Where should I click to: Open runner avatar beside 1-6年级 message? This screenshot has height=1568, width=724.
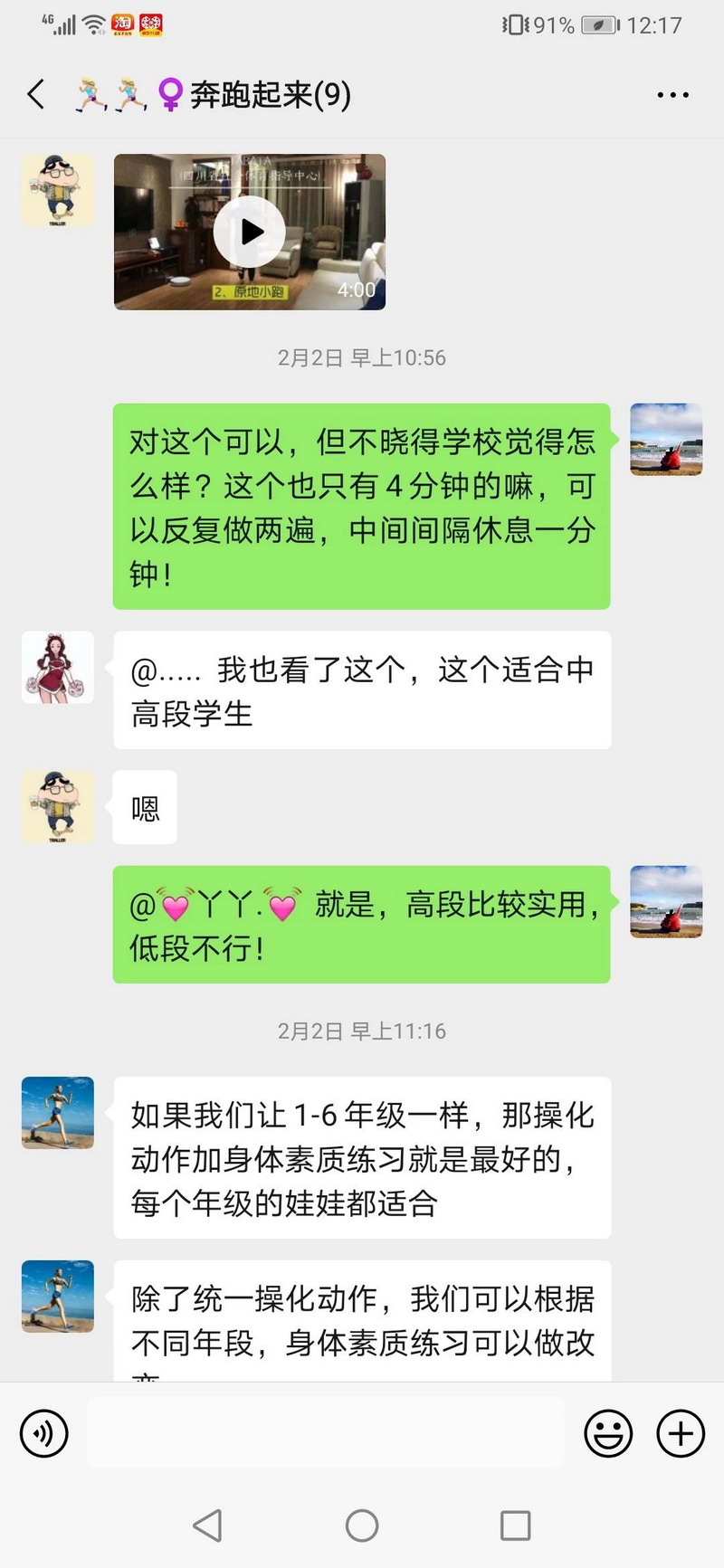58,1113
